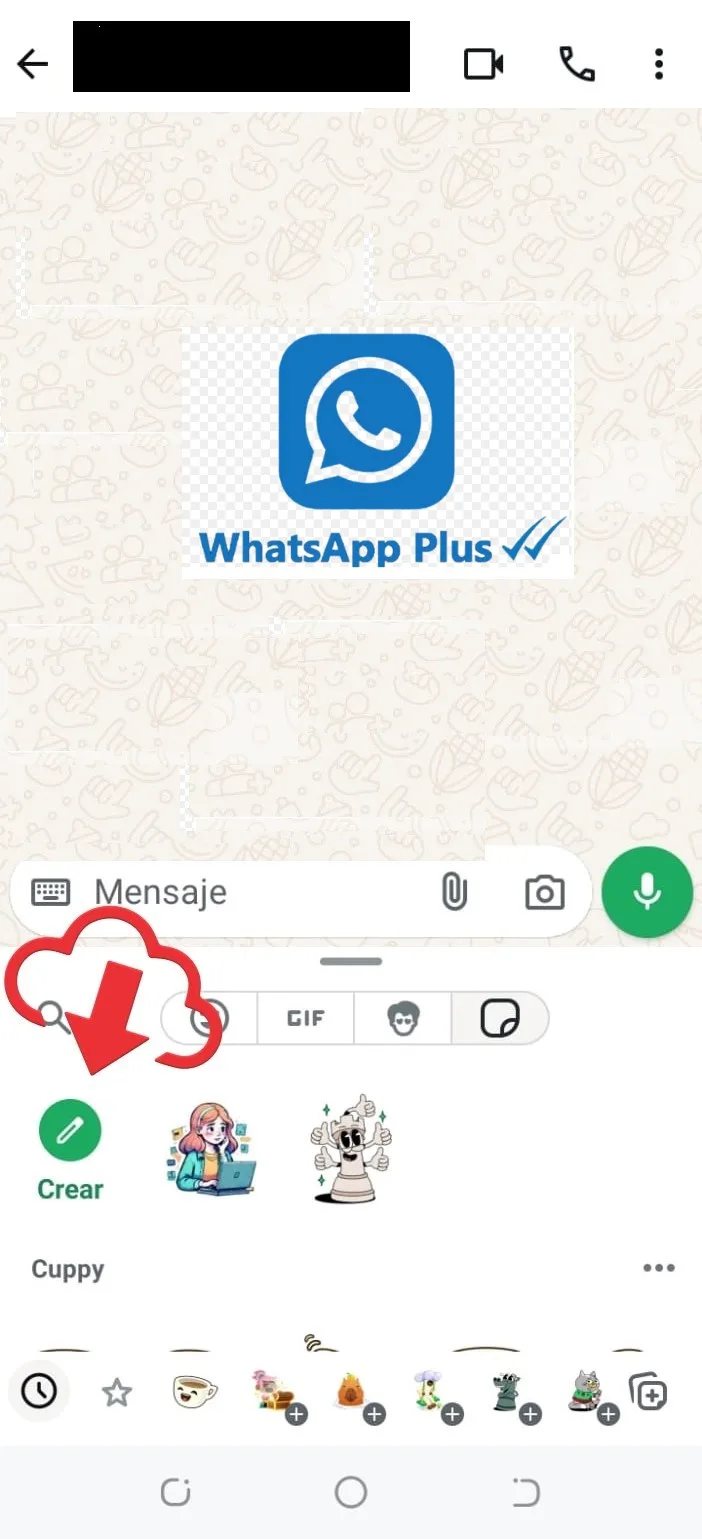The width and height of the screenshot is (702, 1539).
Task: Open the camera from the message bar
Action: click(x=544, y=892)
